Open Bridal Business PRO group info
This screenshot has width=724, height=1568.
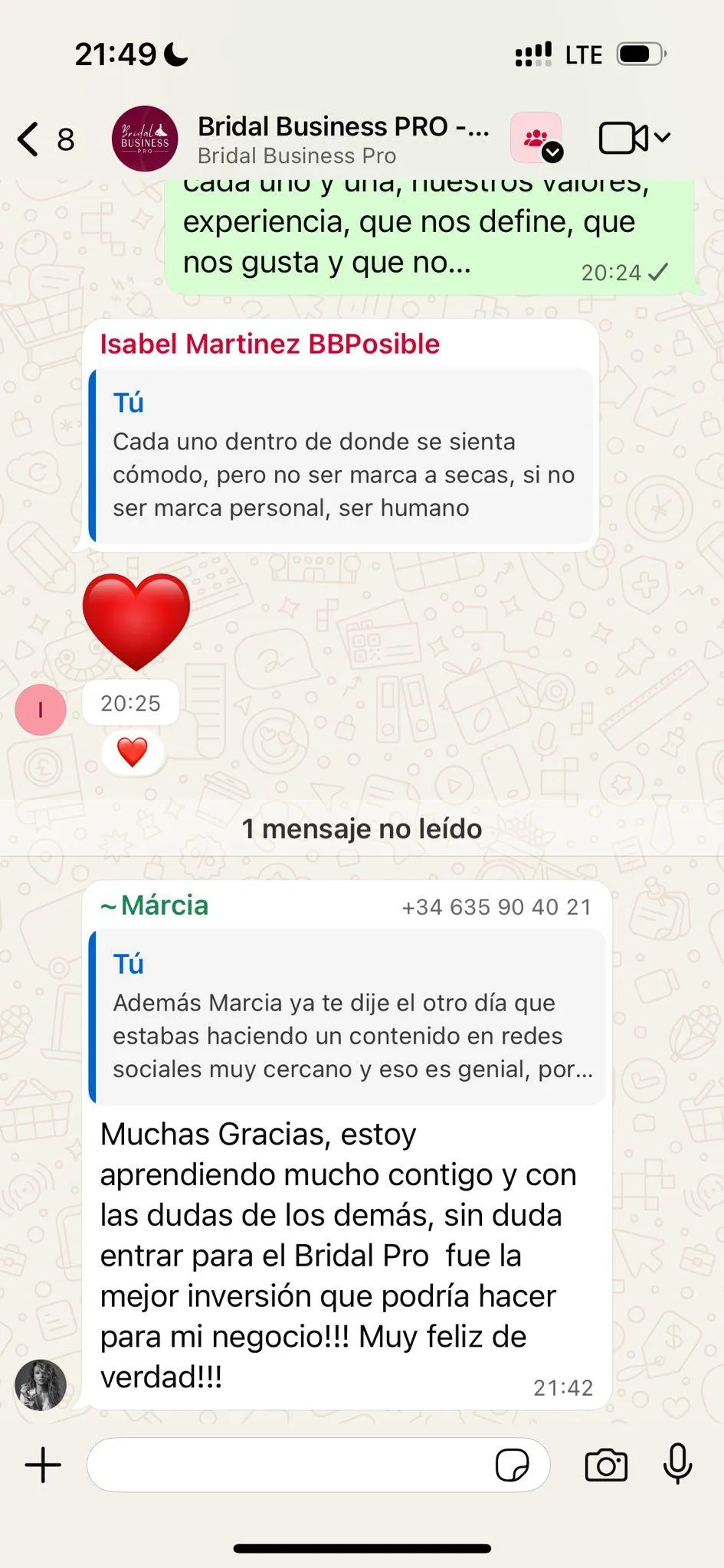point(342,139)
